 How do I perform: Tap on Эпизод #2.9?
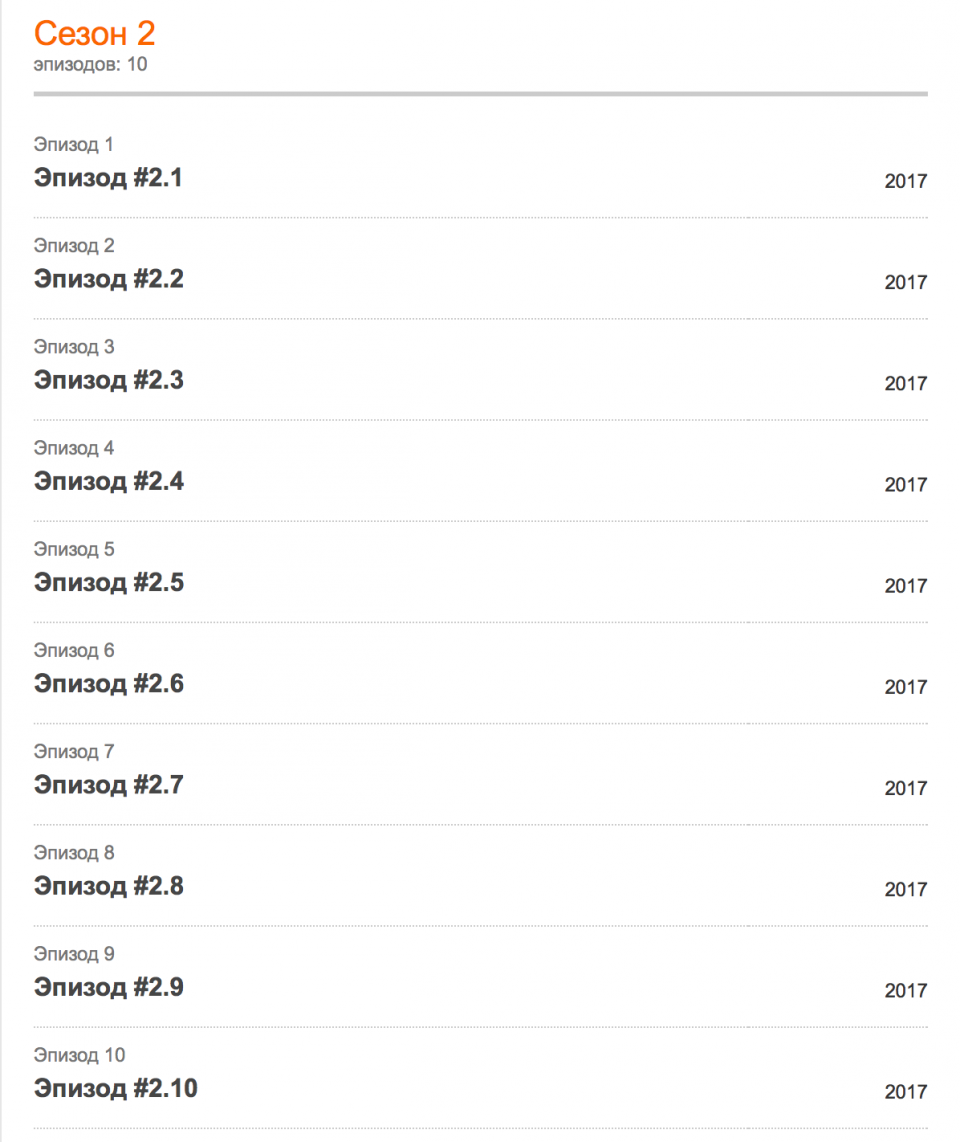coord(108,987)
